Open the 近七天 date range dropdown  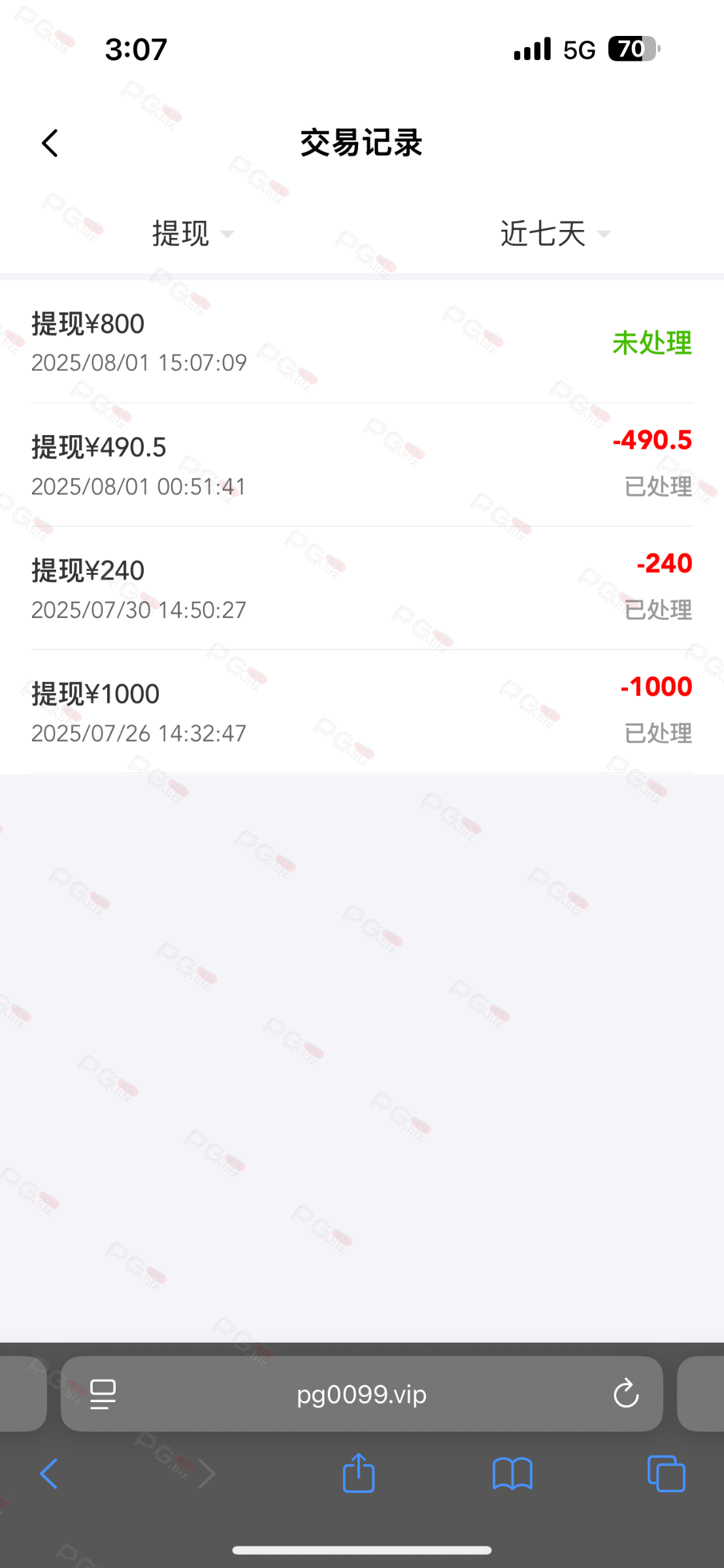[x=554, y=233]
